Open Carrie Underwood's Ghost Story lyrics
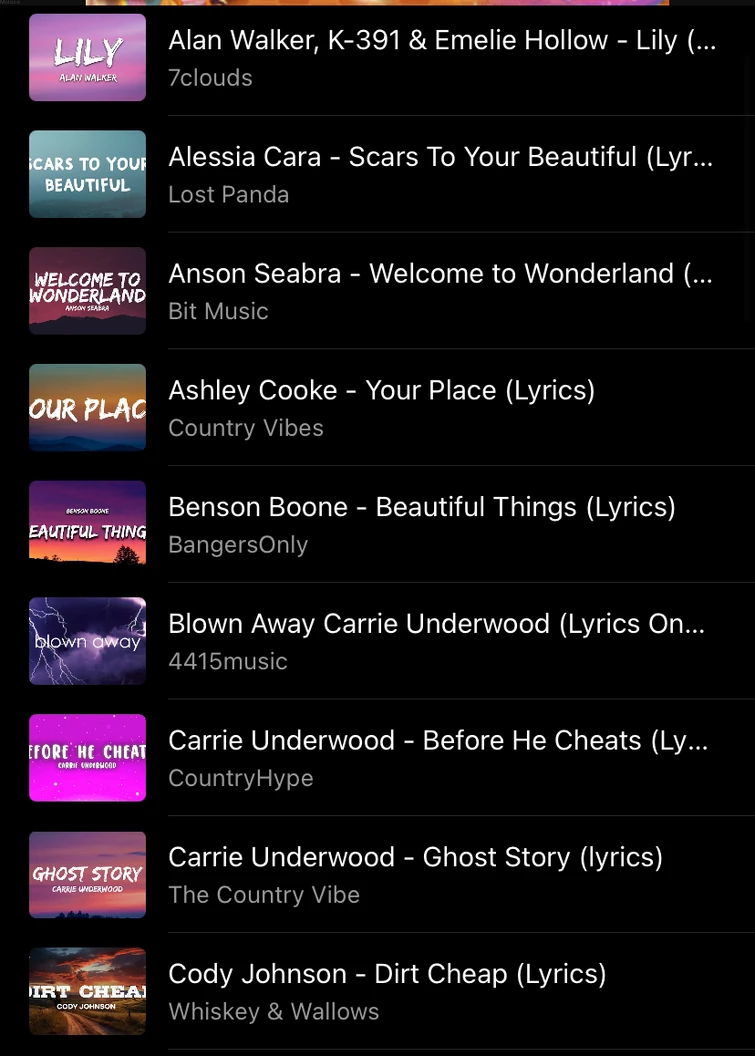The height and width of the screenshot is (1056, 755). pos(416,857)
